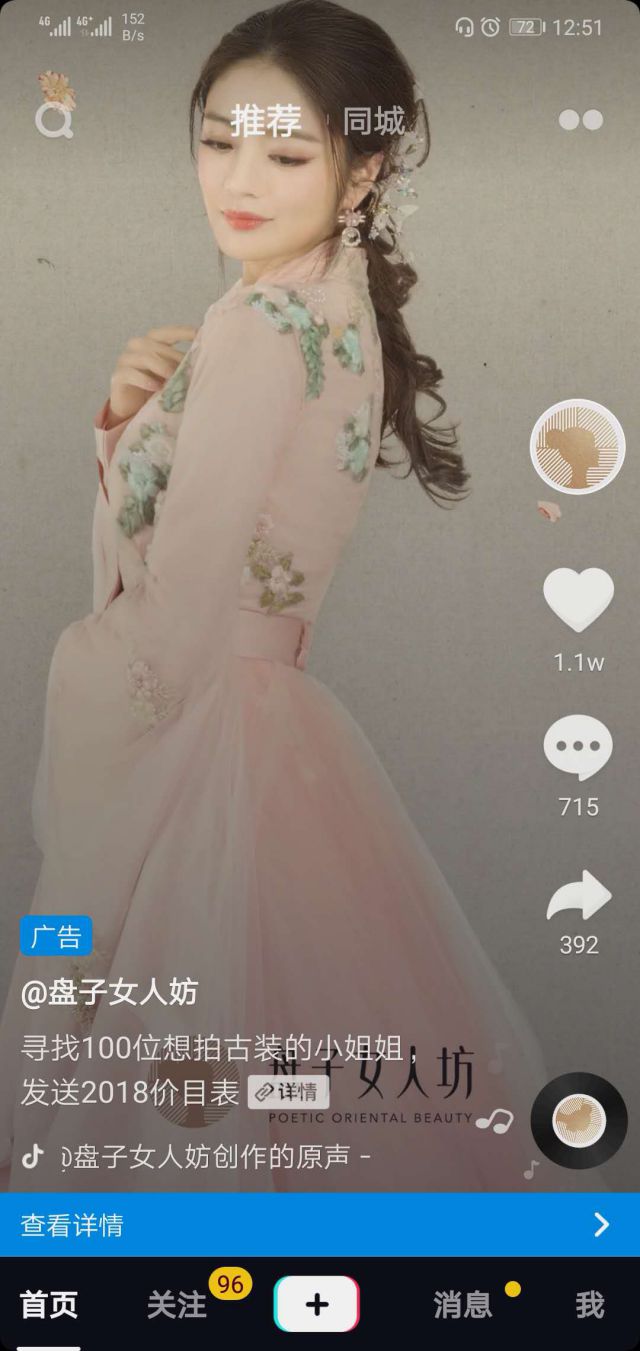640x1351 pixels.
Task: Open the @盘子女人妨 account name
Action: [x=110, y=992]
